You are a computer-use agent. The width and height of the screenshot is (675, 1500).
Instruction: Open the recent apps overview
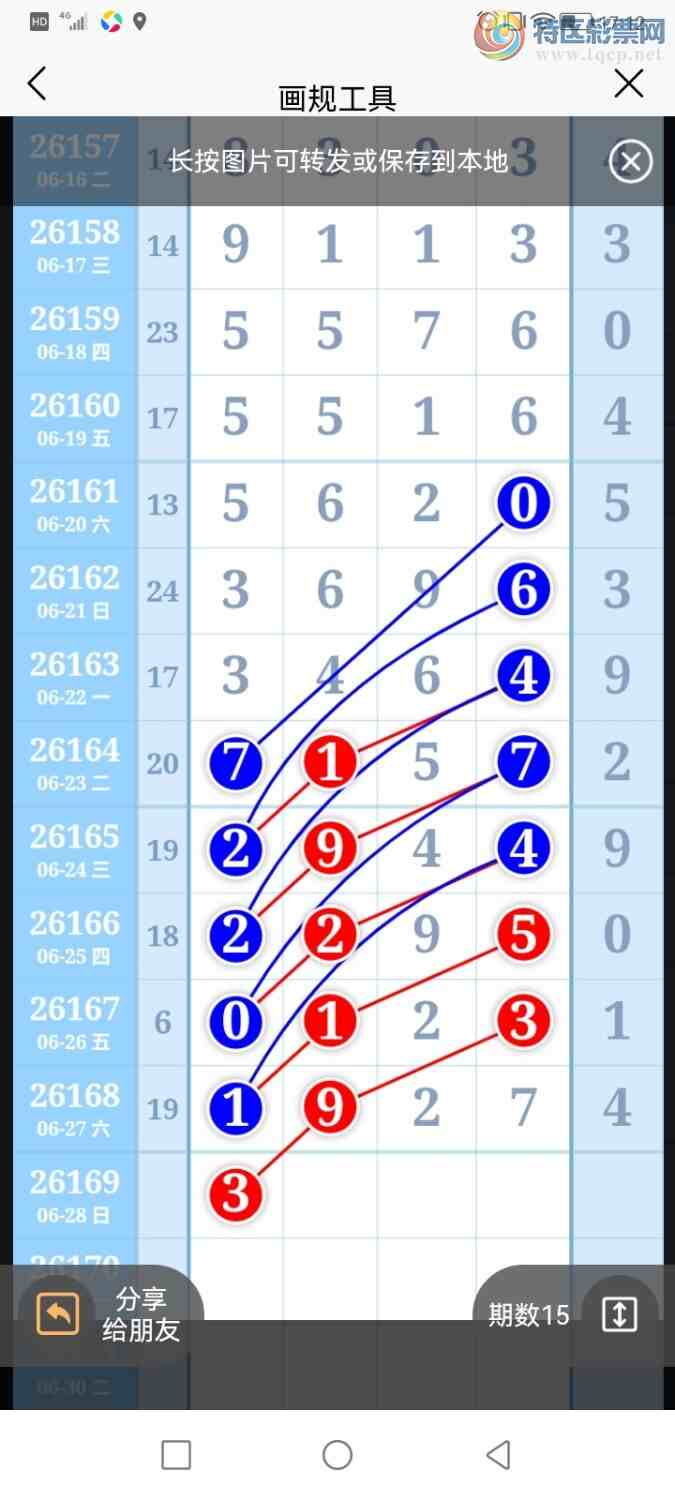(176, 1454)
